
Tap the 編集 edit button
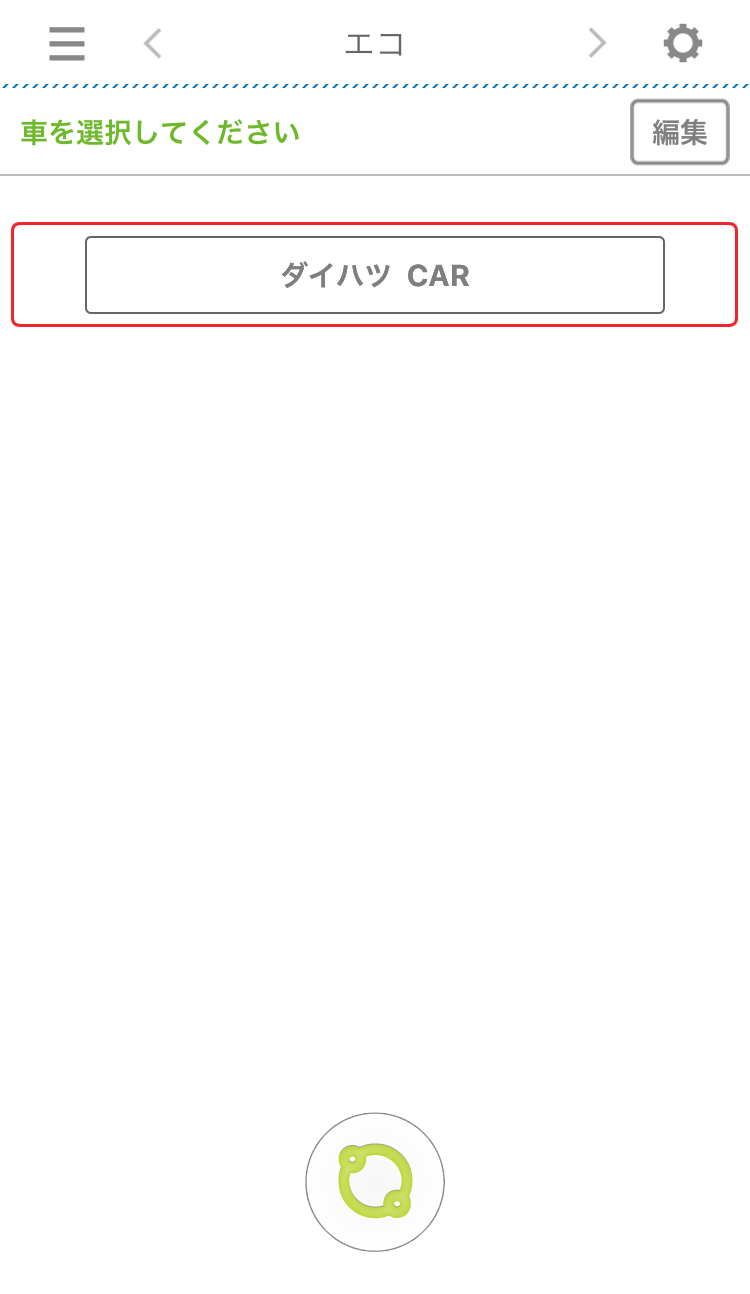coord(679,132)
